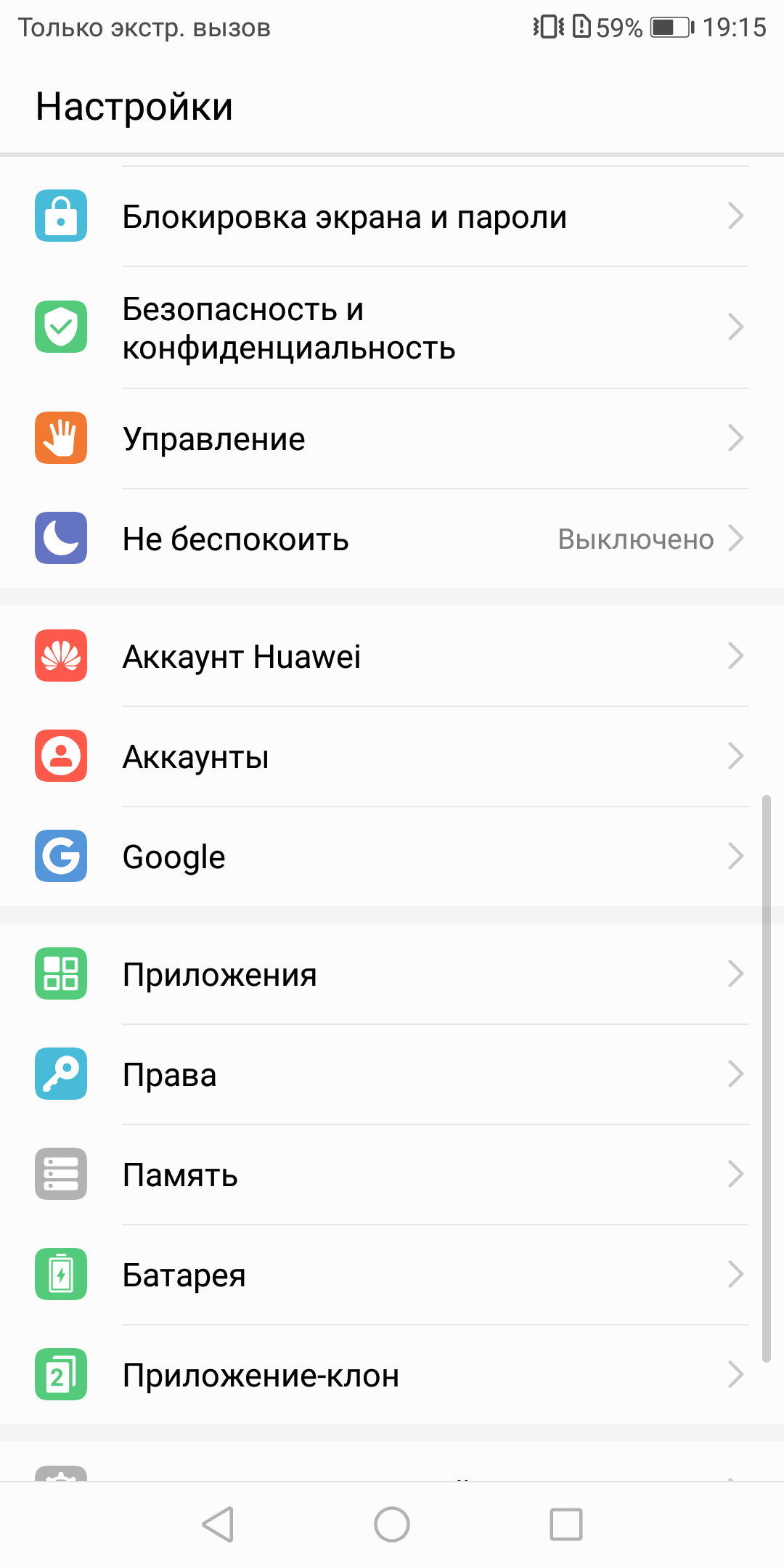This screenshot has width=784, height=1568.
Task: Open the Управление settings row
Action: tap(392, 438)
